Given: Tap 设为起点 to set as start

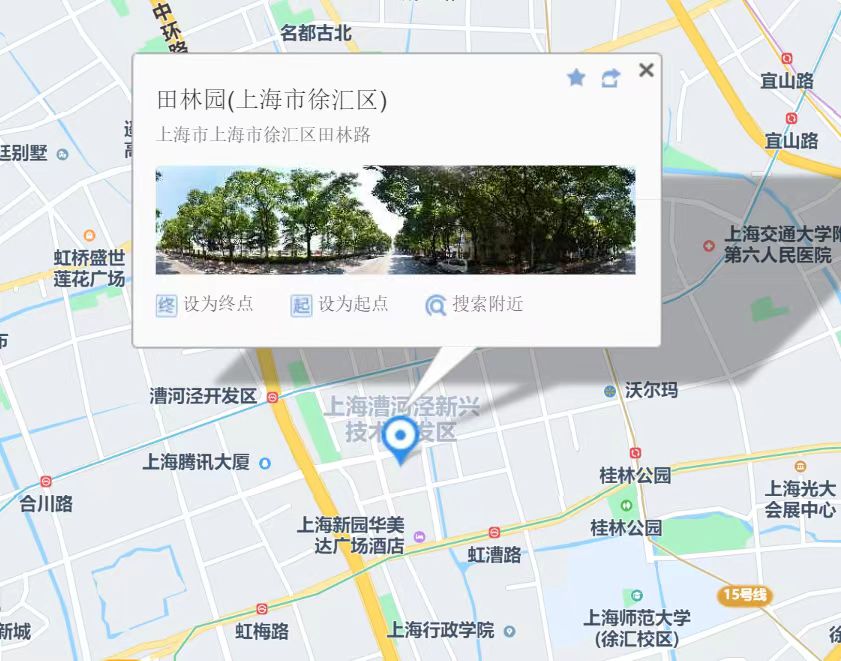Looking at the screenshot, I should pos(340,305).
